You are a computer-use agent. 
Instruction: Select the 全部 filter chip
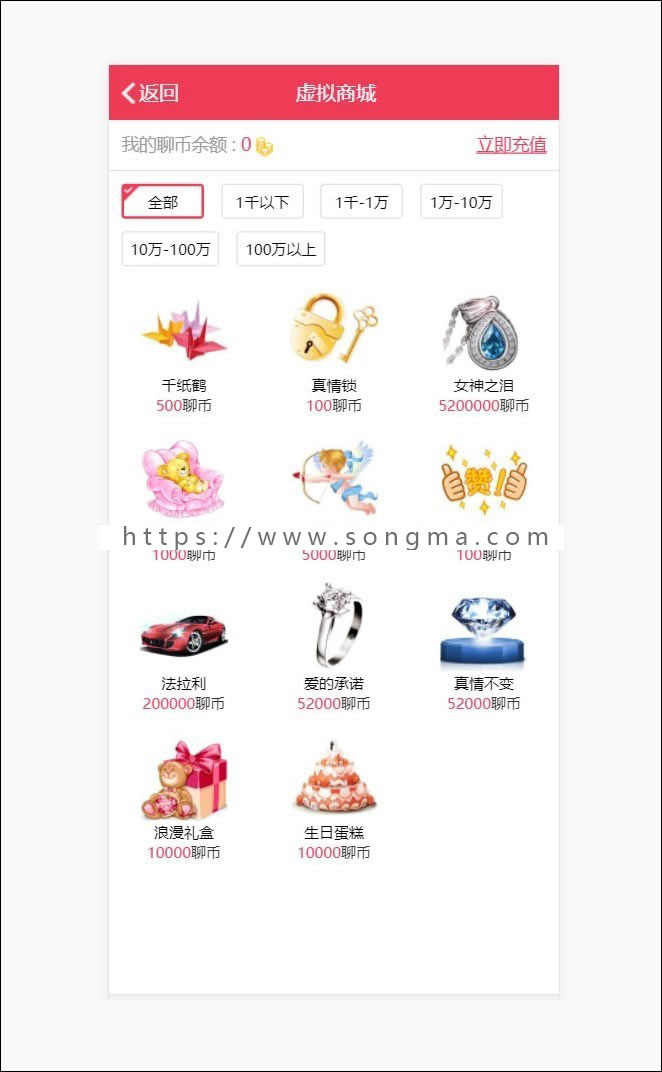click(x=163, y=202)
